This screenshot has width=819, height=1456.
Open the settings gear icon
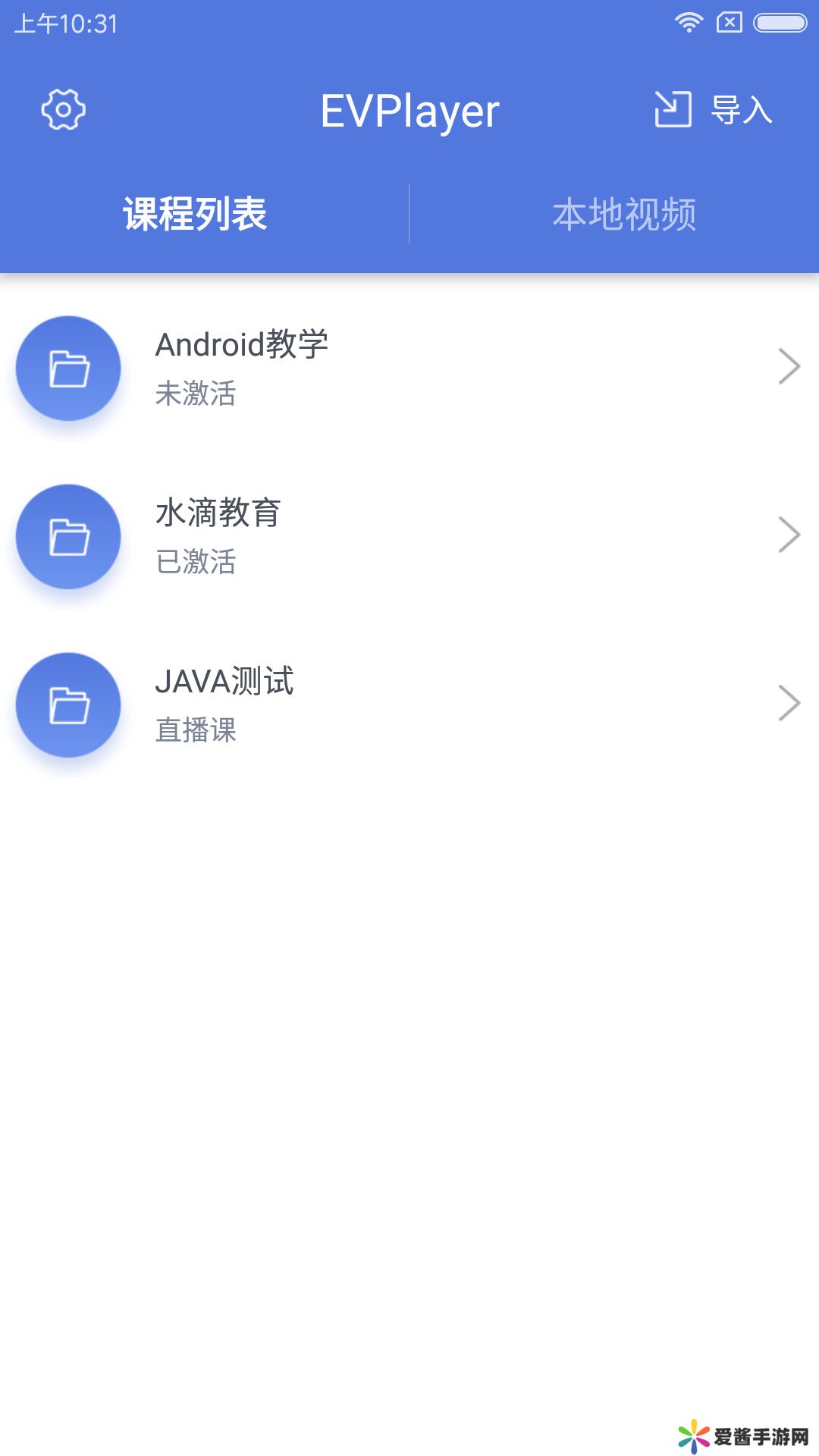coord(64,110)
